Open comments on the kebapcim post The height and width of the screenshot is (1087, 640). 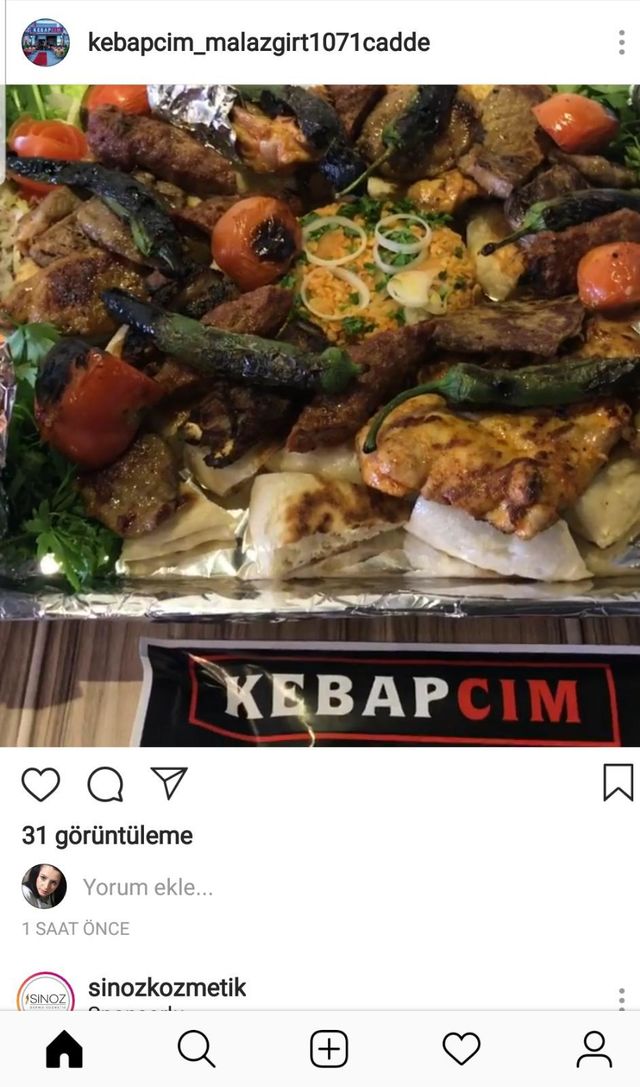tap(105, 784)
